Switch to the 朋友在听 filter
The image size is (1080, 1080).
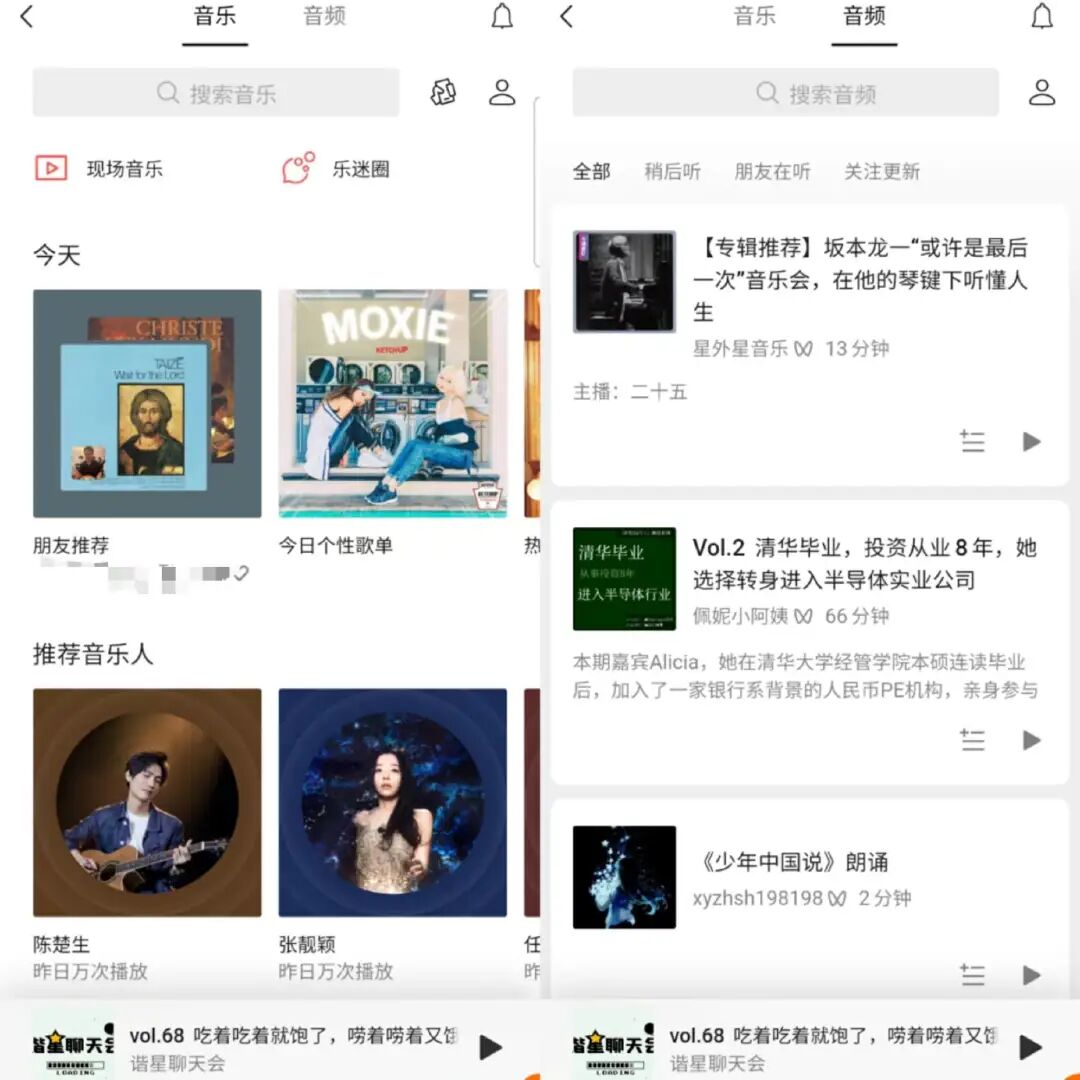(772, 171)
